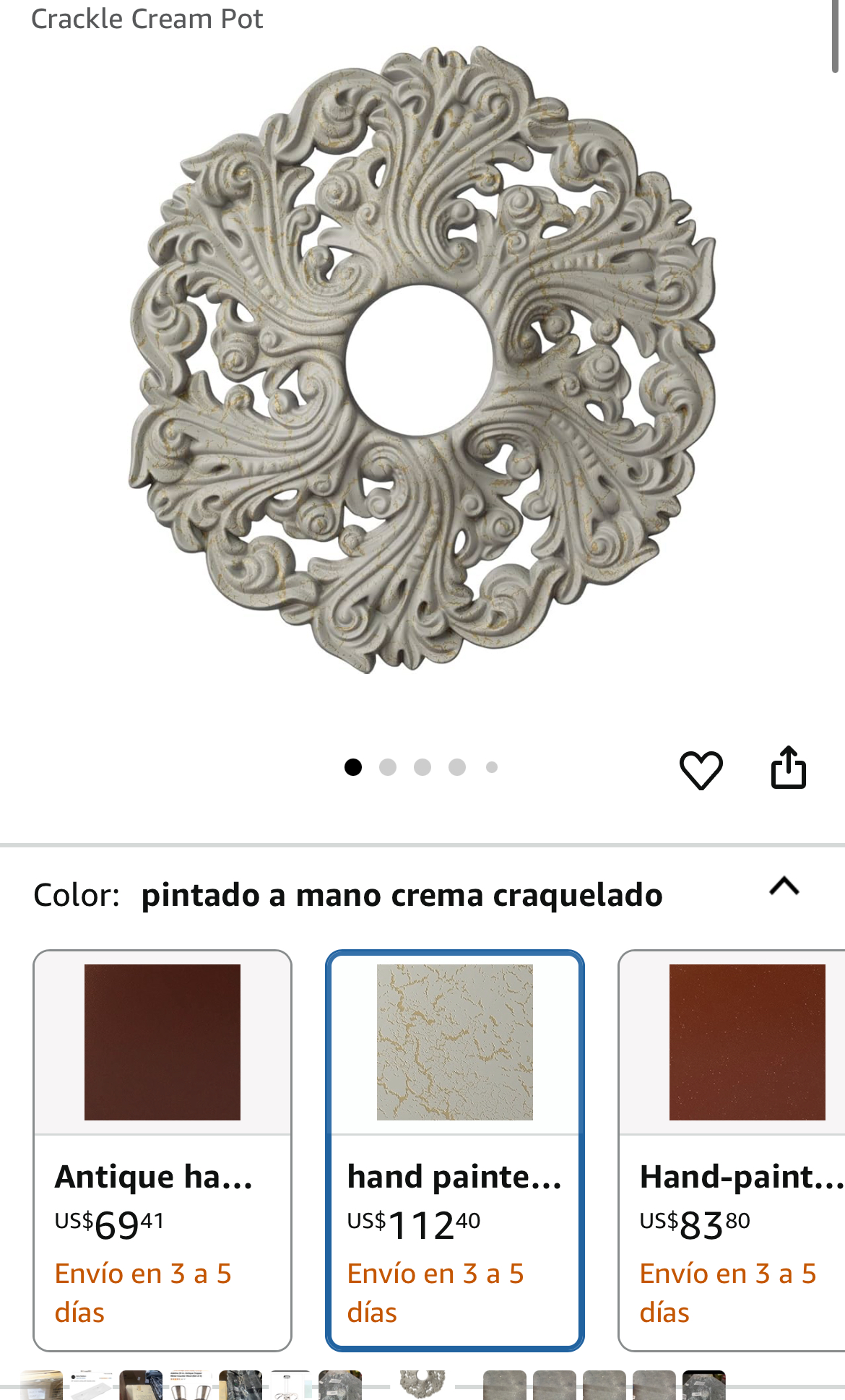This screenshot has width=845, height=1400.
Task: Pick the Hand-paint... US$83.80 color option
Action: (732, 1150)
